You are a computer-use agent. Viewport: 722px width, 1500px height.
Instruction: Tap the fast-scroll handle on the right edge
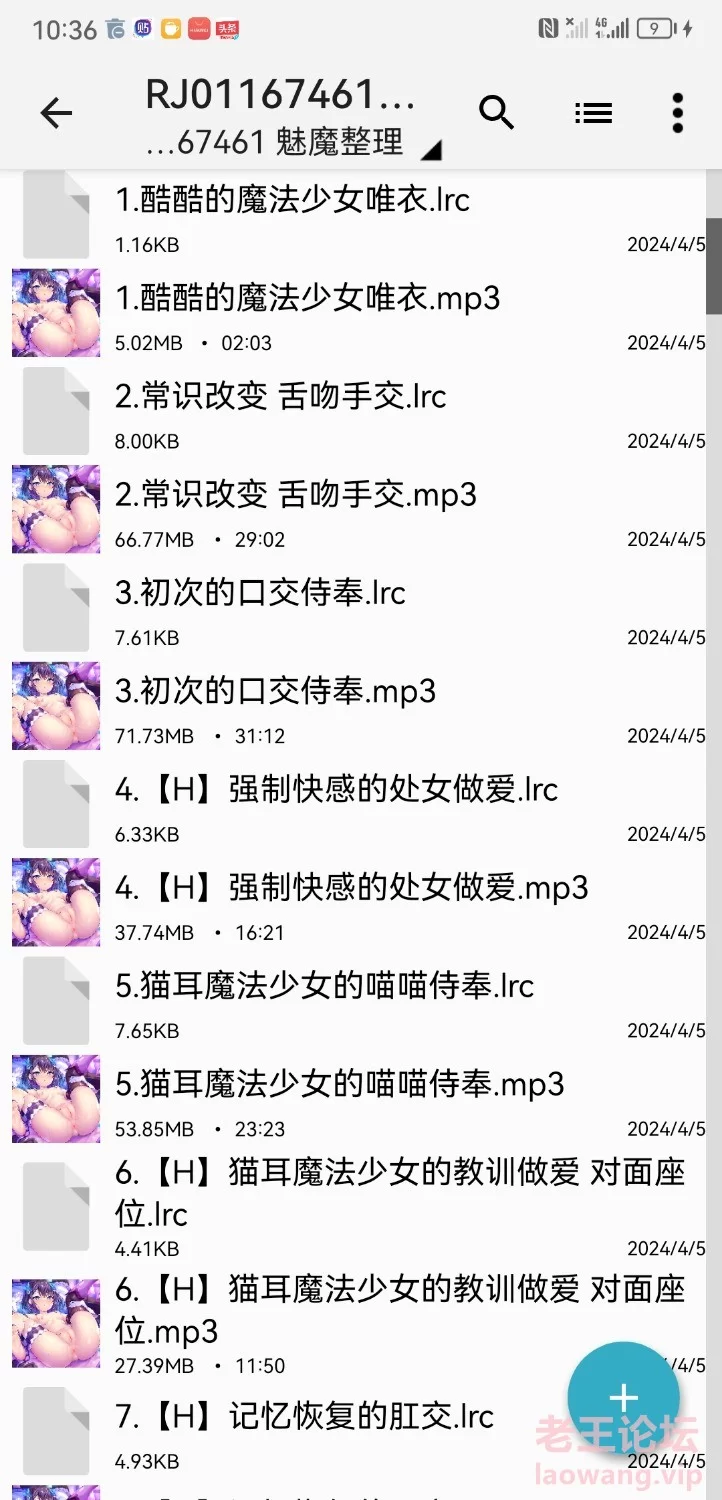click(714, 266)
